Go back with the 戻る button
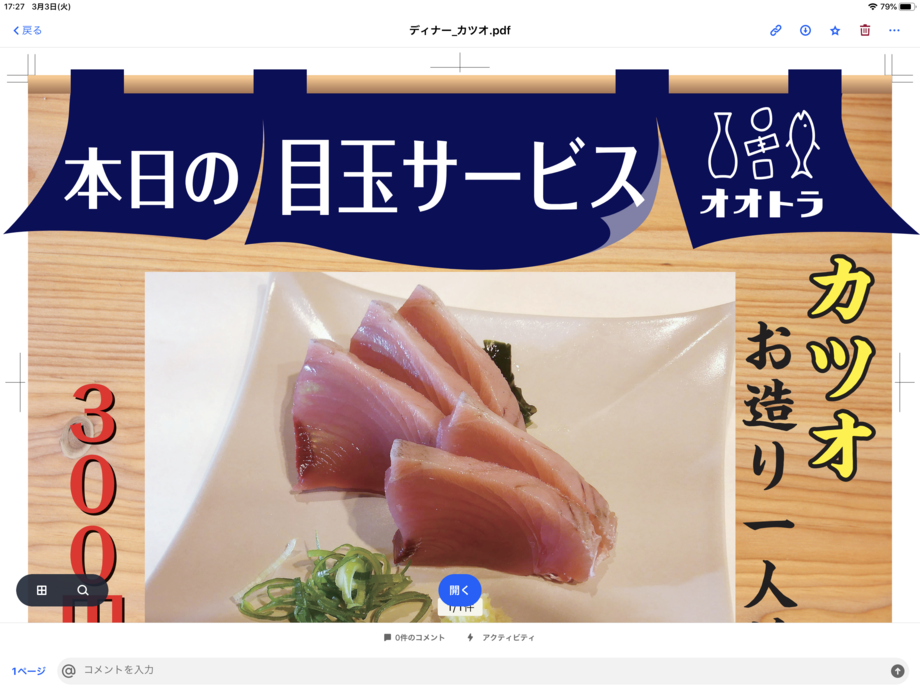The height and width of the screenshot is (690, 920). [27, 30]
